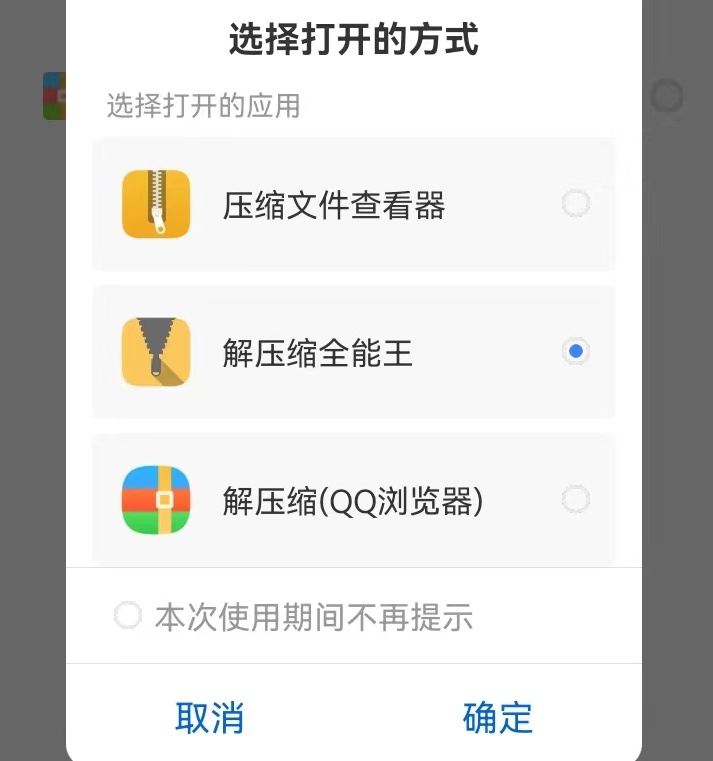The width and height of the screenshot is (713, 761).
Task: Pick 解压缩(QQ浏览器) option
Action: (x=575, y=499)
